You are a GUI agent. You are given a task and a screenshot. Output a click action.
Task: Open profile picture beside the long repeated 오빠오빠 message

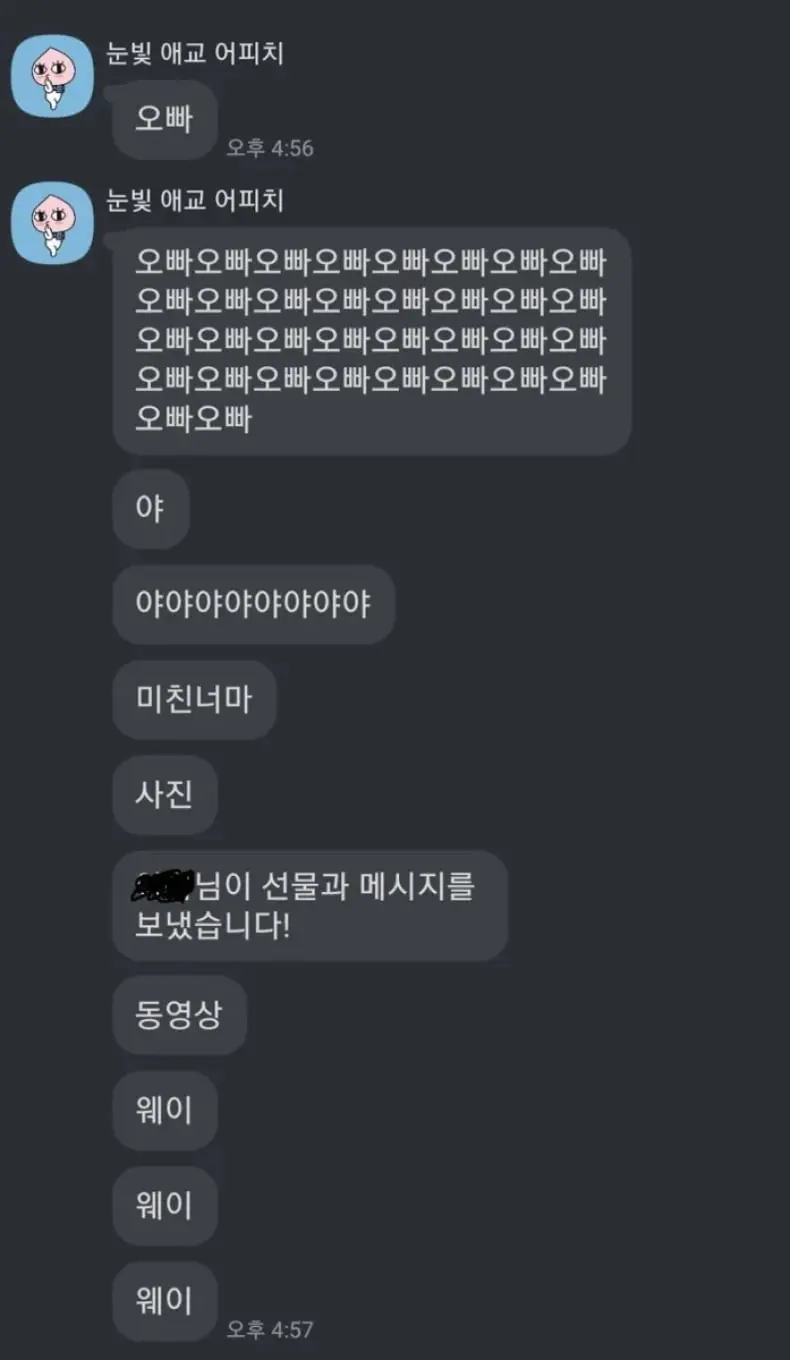click(x=52, y=223)
